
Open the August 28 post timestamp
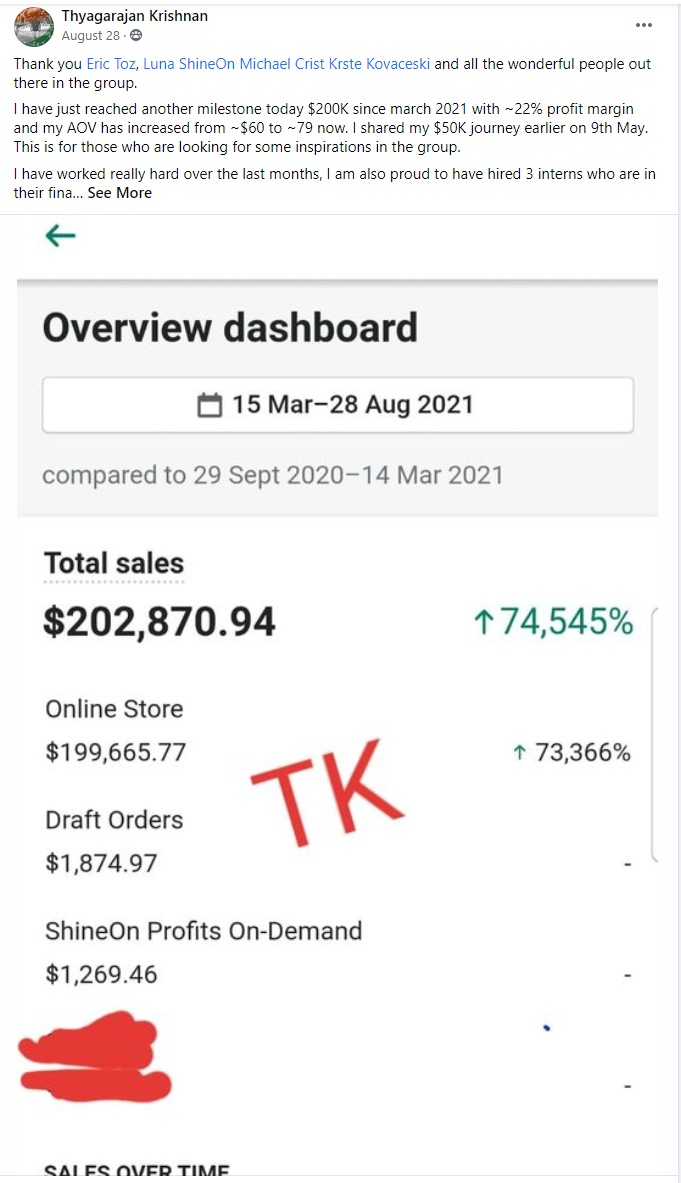[90, 35]
